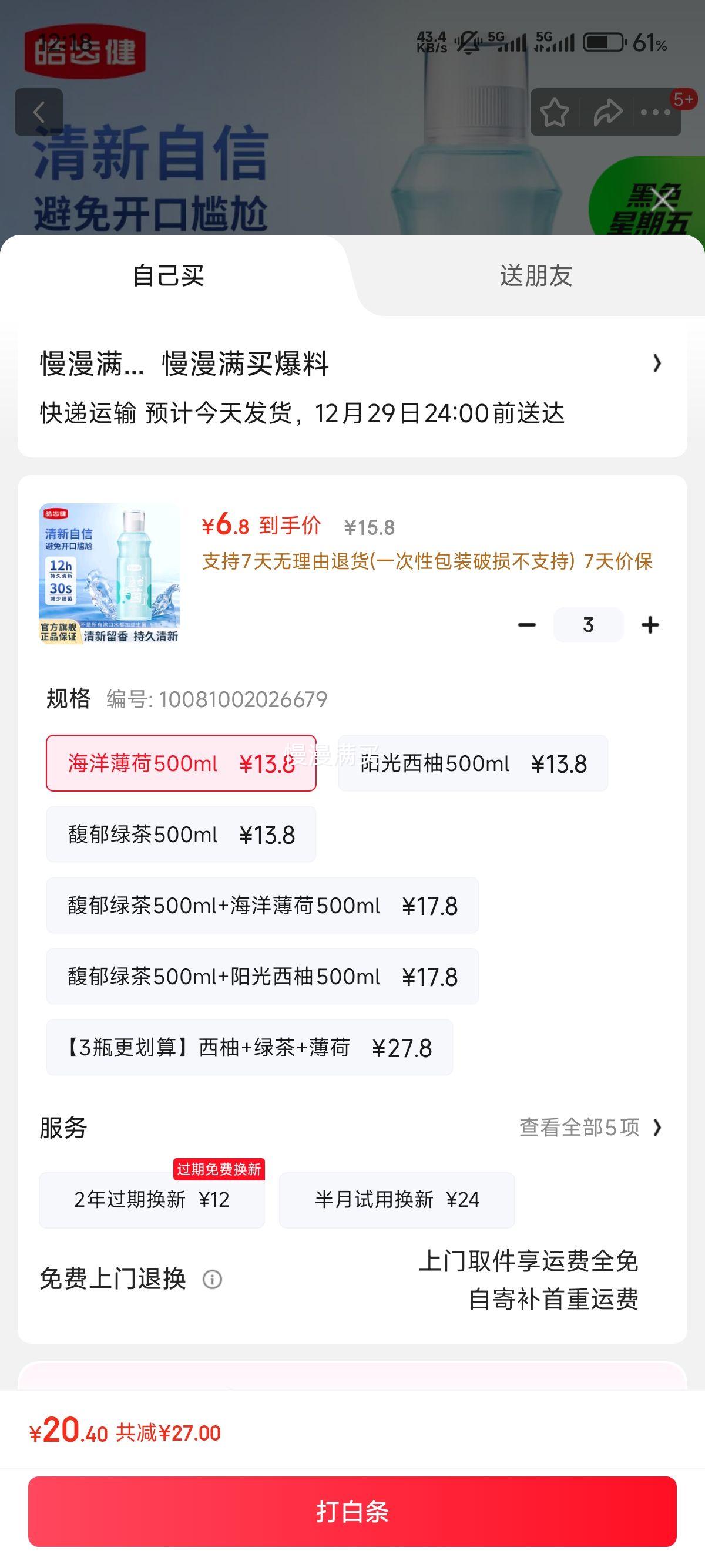
Task: Decrease quantity with the minus icon
Action: [527, 624]
